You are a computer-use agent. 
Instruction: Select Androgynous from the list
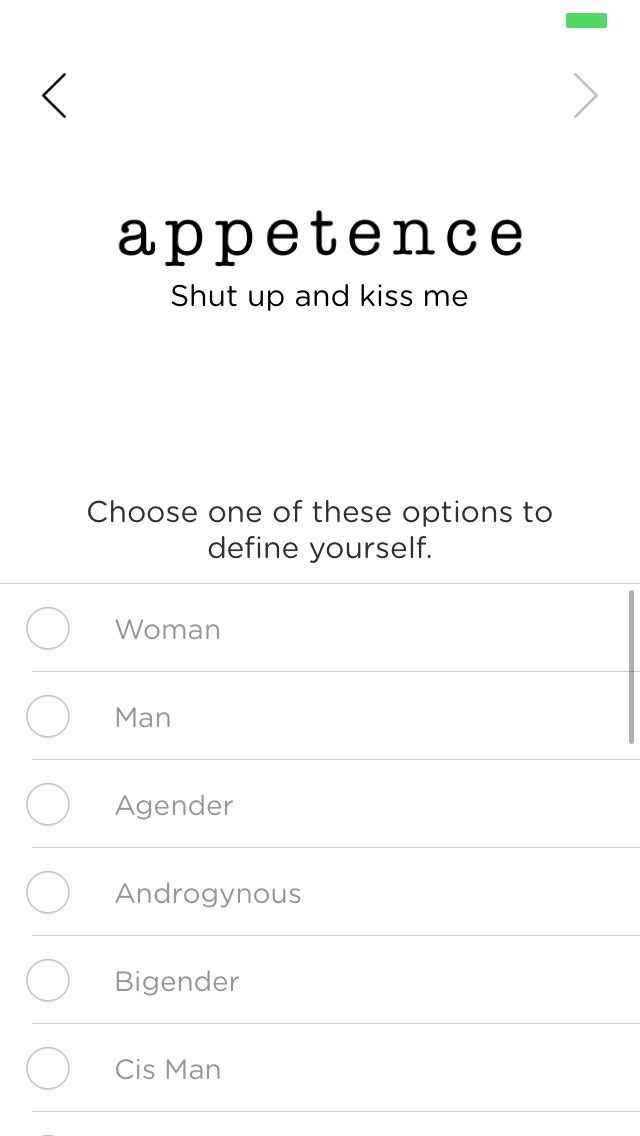(x=320, y=892)
